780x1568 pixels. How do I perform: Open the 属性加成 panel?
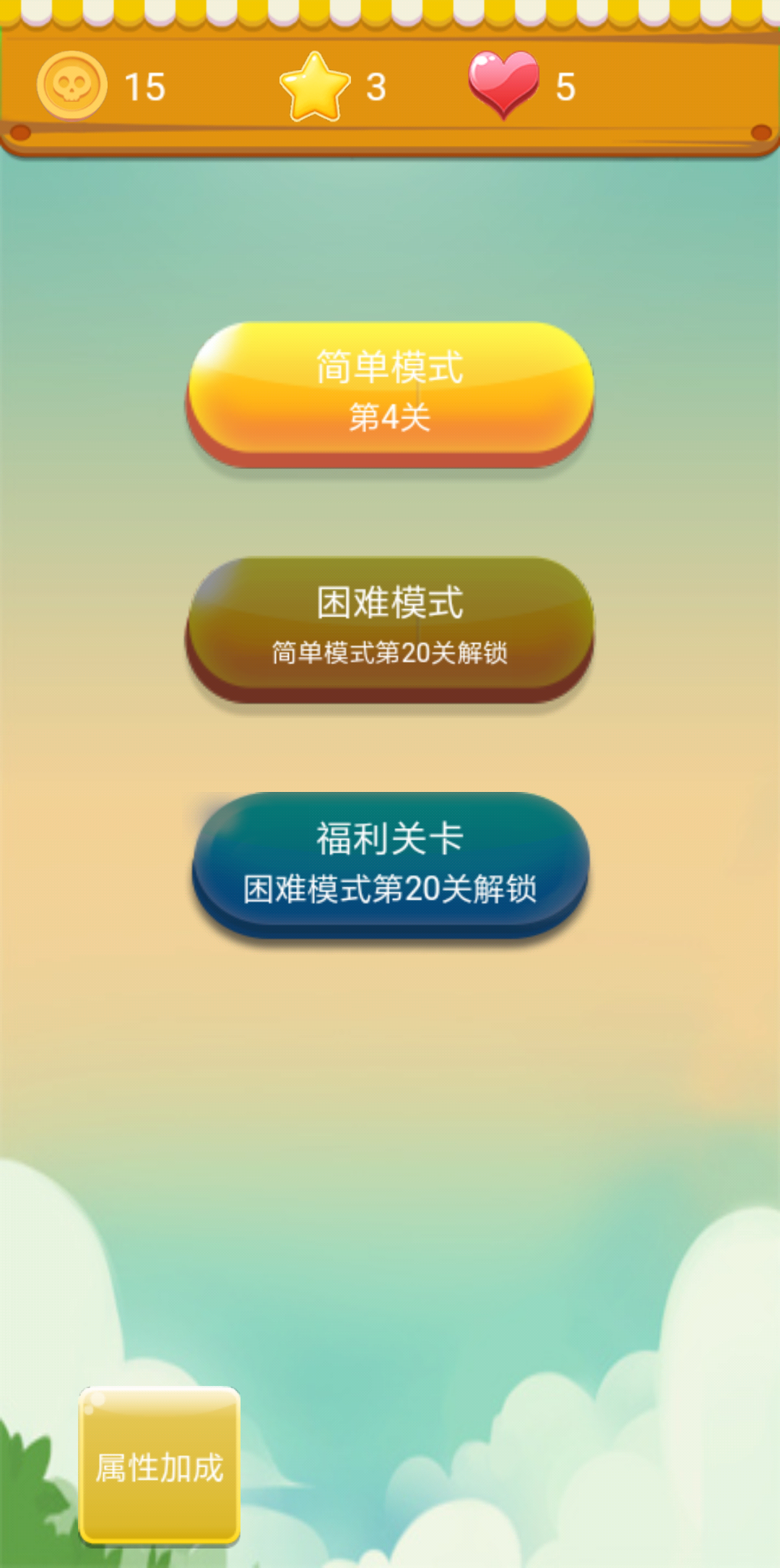tap(160, 1465)
